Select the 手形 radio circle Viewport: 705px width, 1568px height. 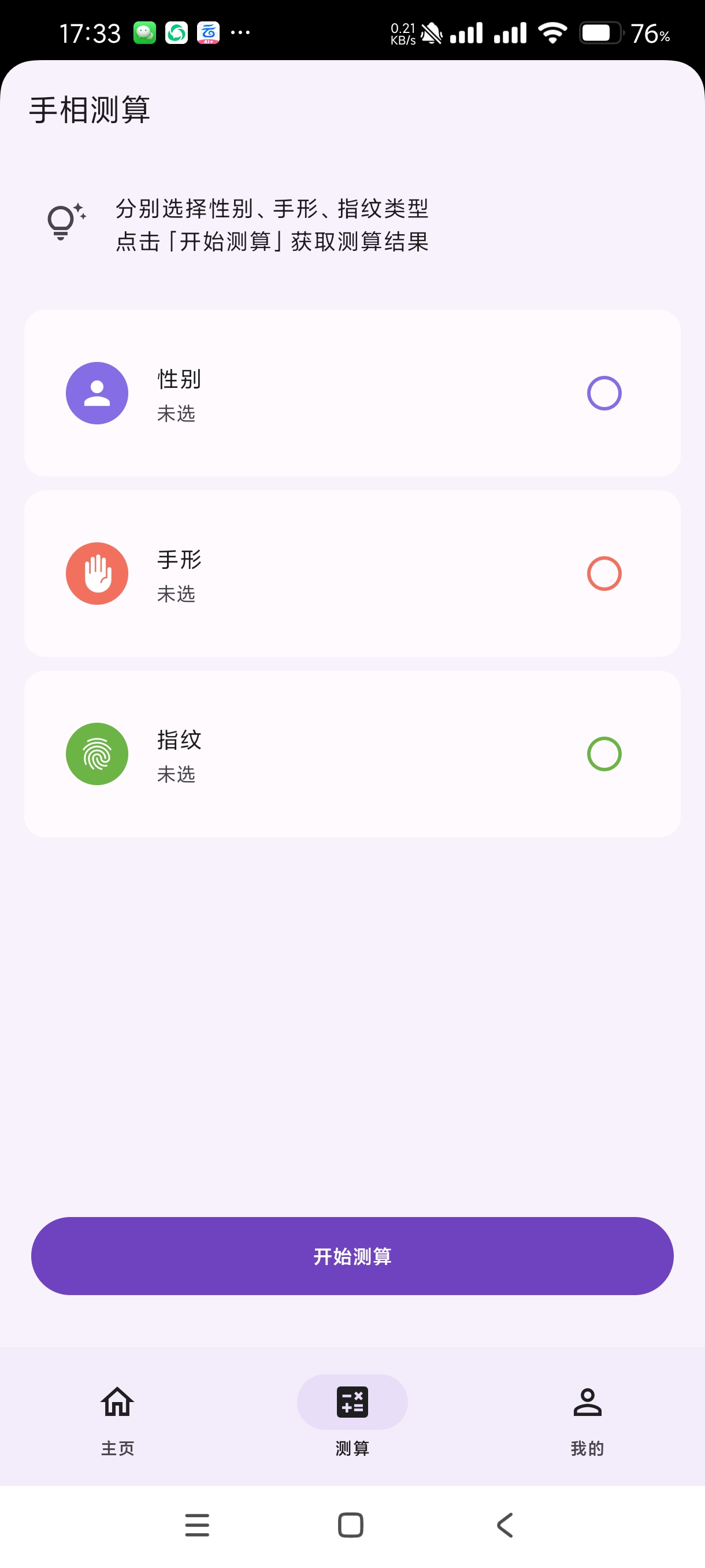tap(603, 573)
